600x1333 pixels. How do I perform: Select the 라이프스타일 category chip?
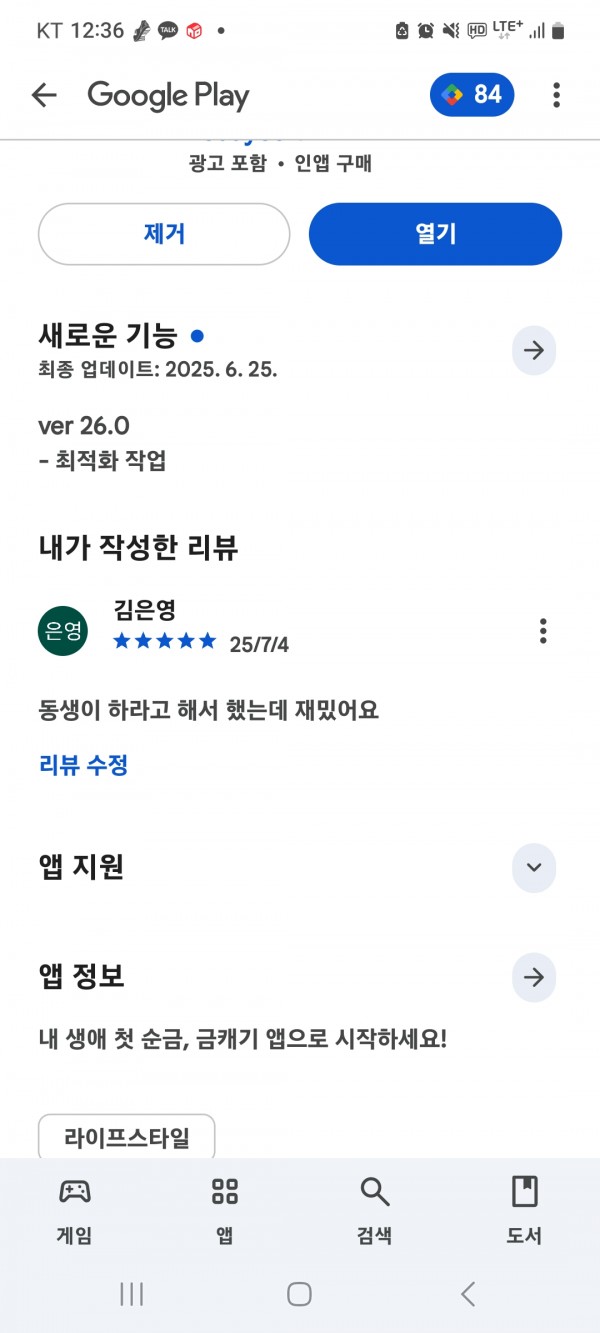[x=127, y=1137]
